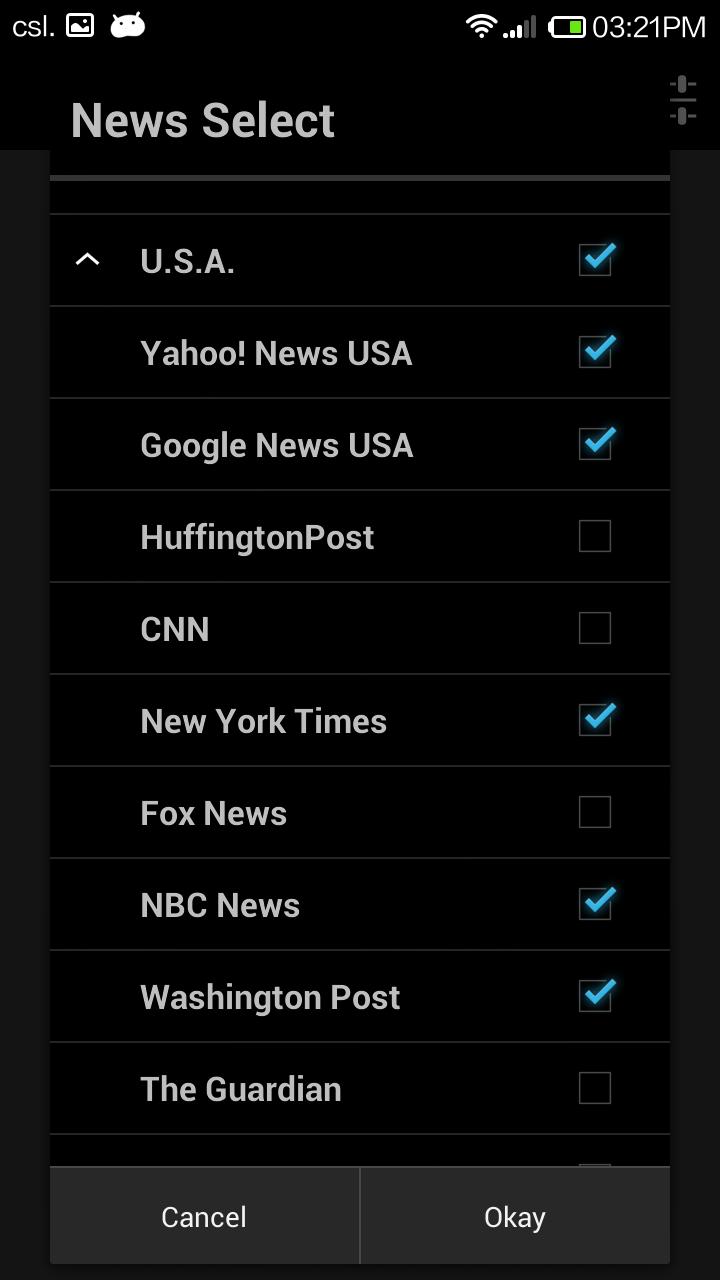Enable Fox News source
This screenshot has height=1280, width=720.
point(594,812)
